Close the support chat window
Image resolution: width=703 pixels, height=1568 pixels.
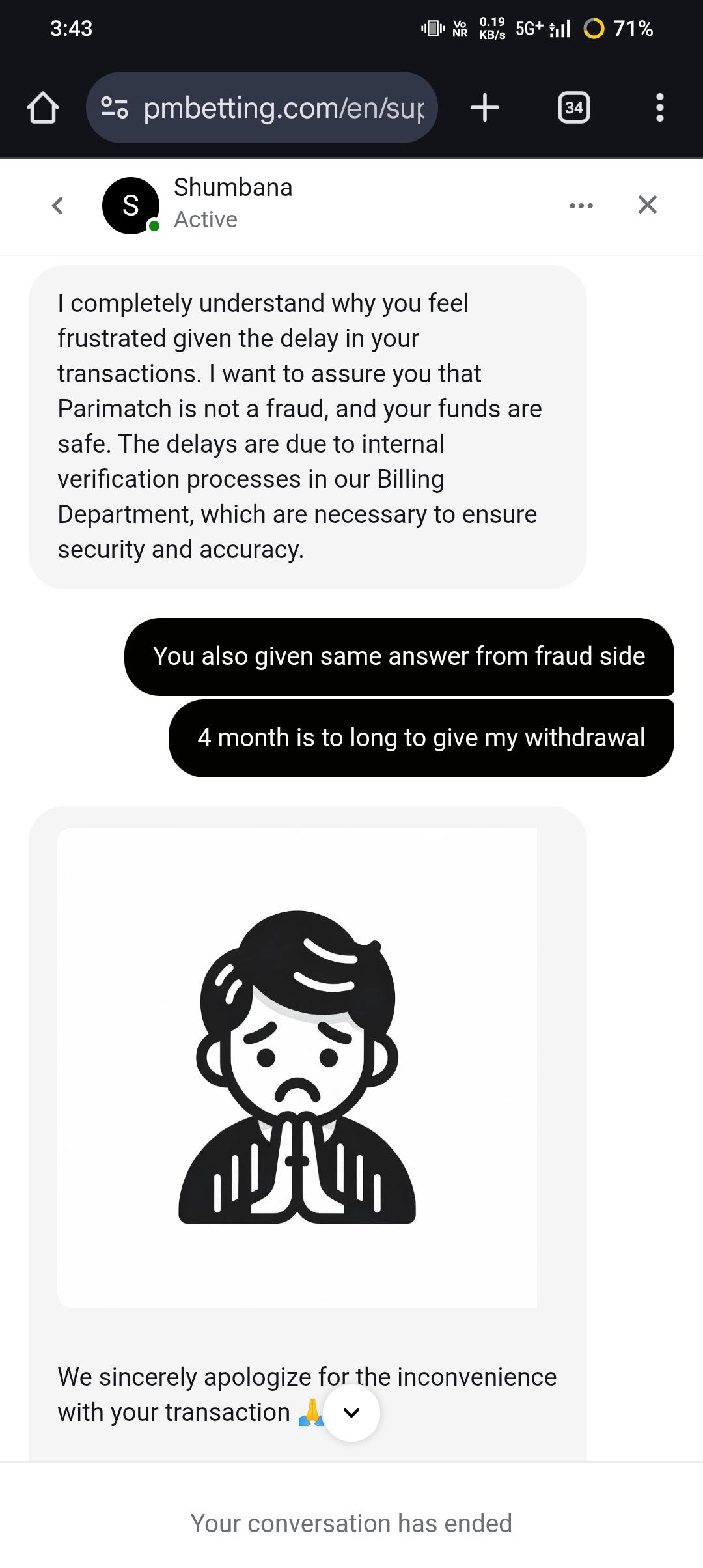tap(647, 205)
